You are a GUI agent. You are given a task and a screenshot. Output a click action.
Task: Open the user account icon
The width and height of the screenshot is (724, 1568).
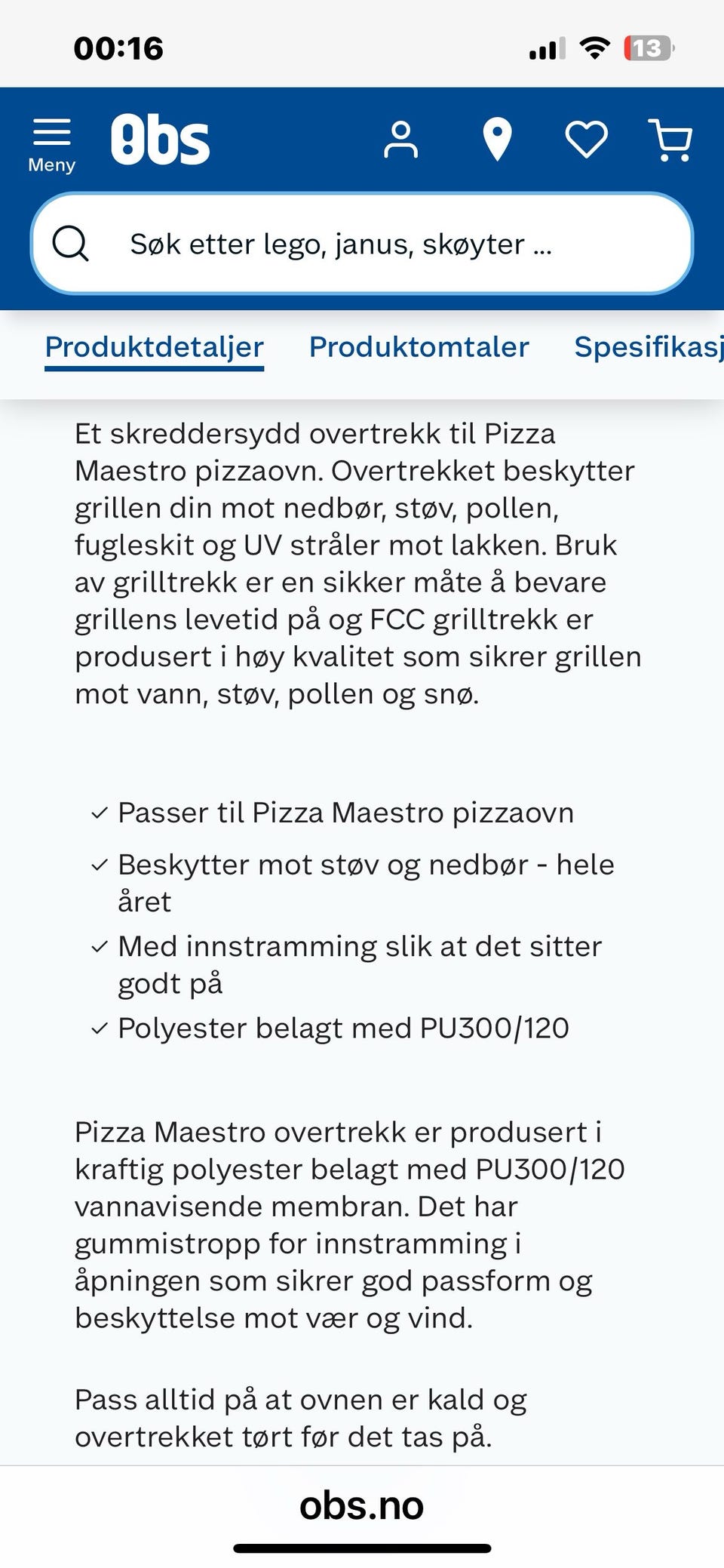pos(400,140)
